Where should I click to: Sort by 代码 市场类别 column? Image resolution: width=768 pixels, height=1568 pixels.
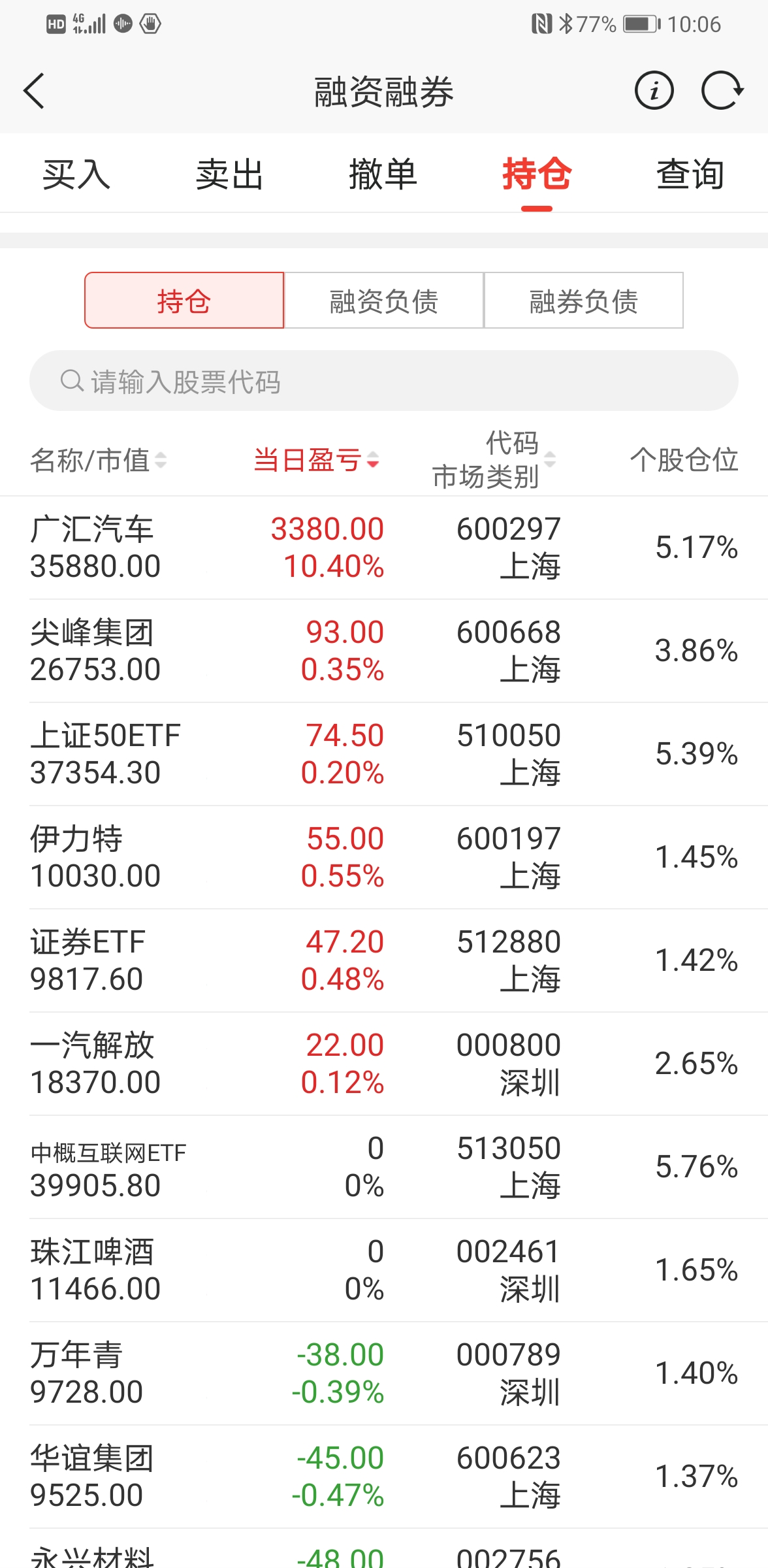click(494, 460)
